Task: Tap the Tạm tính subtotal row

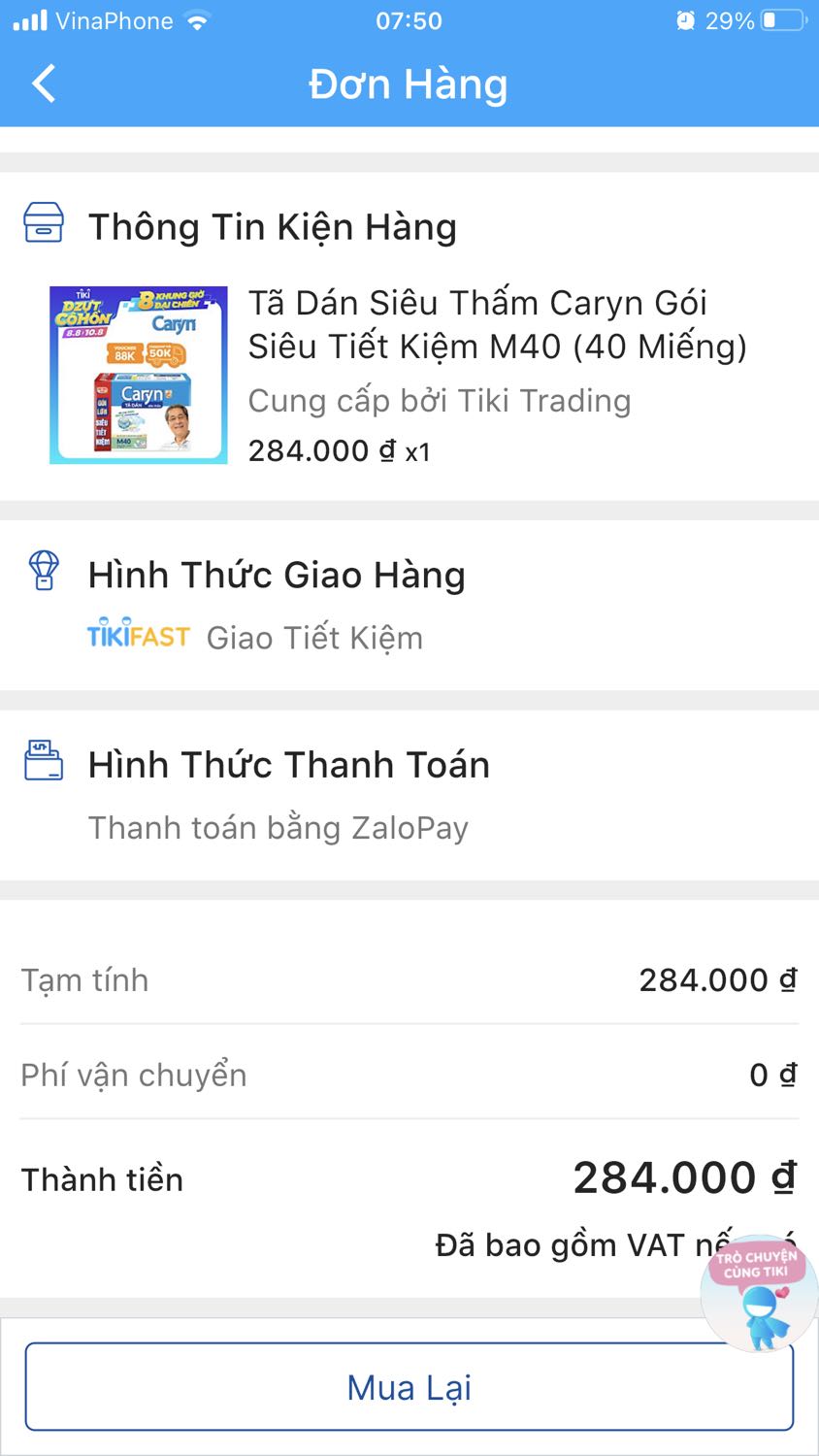Action: tap(409, 979)
